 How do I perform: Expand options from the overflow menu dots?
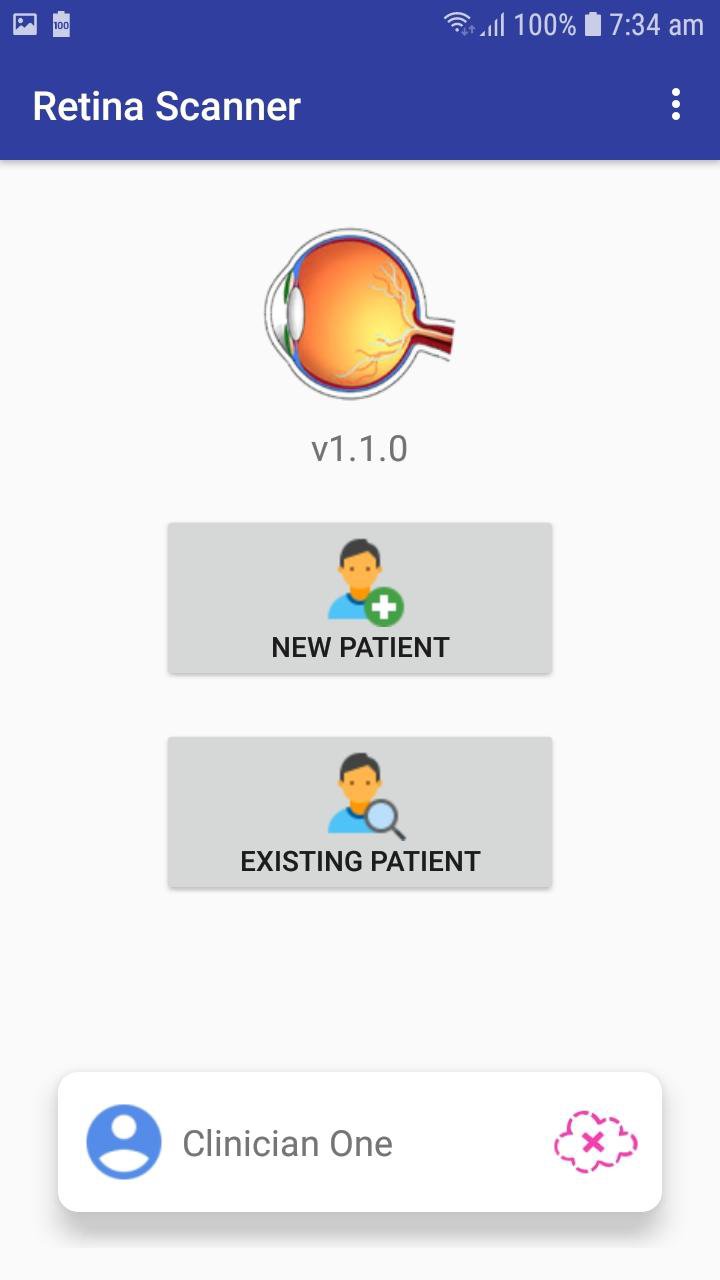coord(677,105)
